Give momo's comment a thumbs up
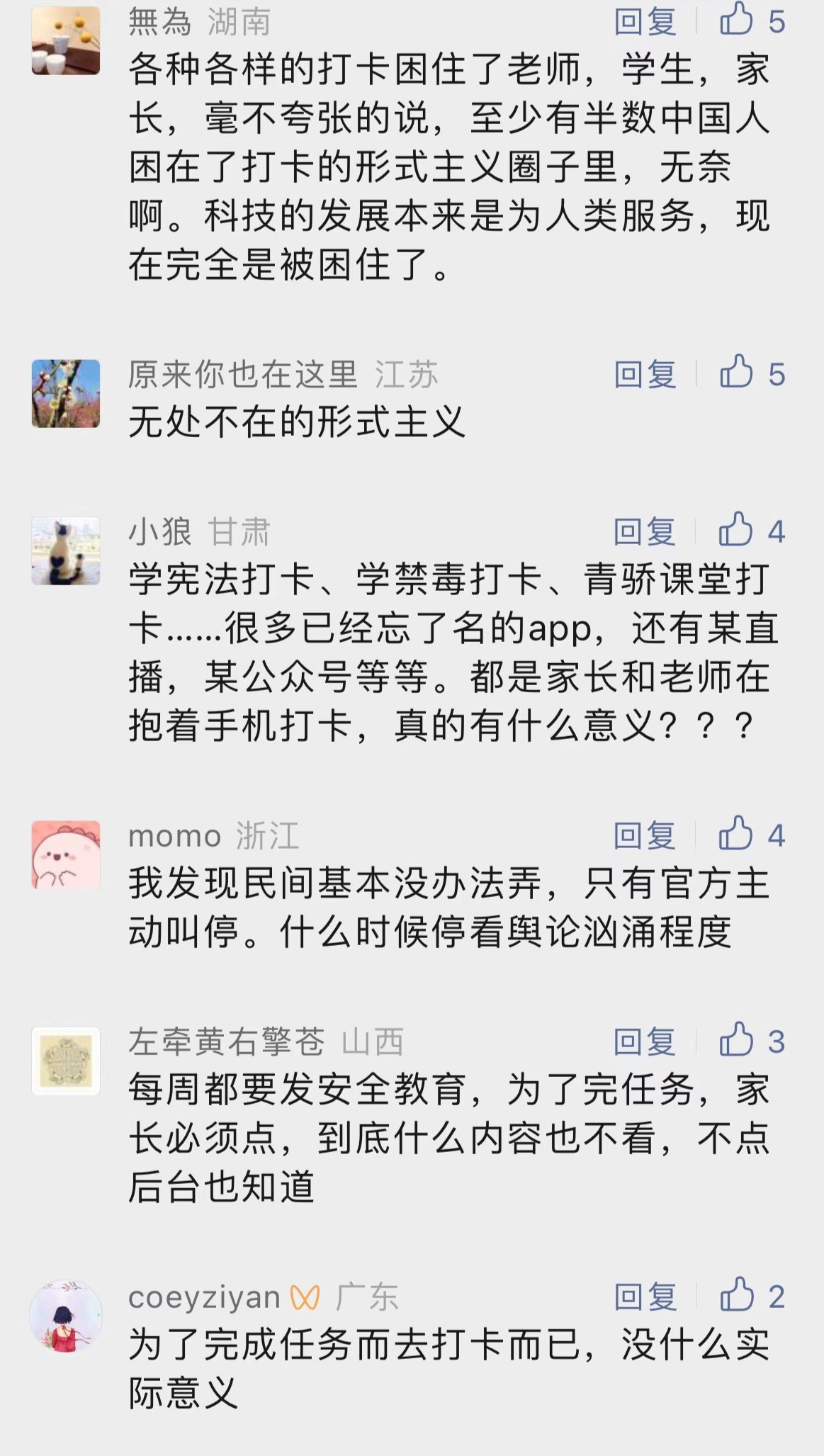This screenshot has height=1456, width=824. pyautogui.click(x=736, y=834)
